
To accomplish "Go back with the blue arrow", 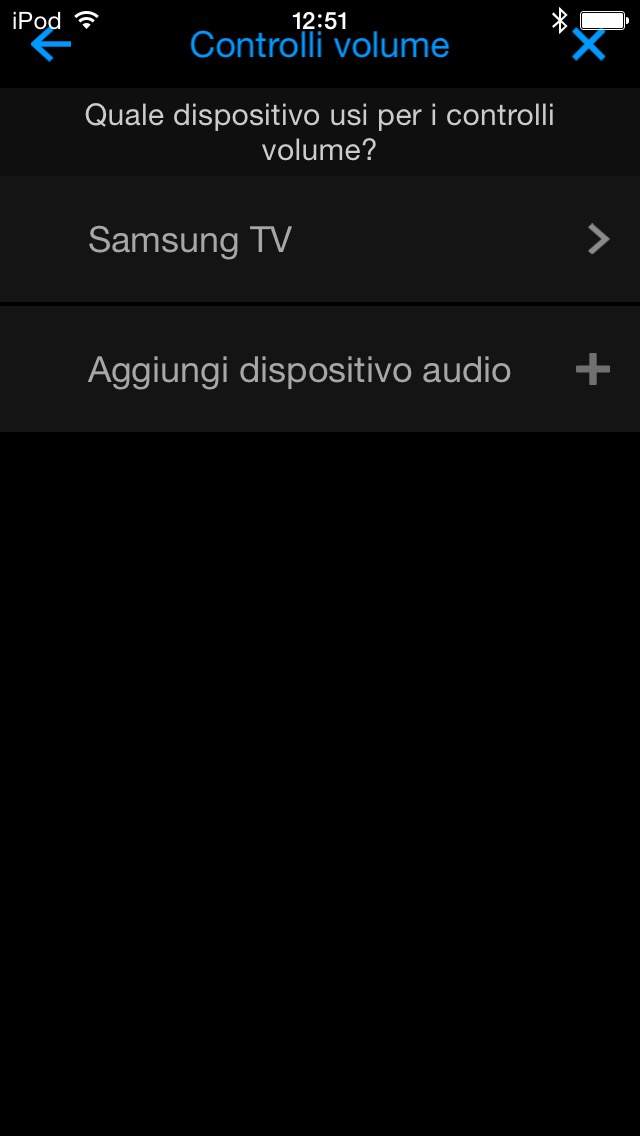I will [50, 45].
